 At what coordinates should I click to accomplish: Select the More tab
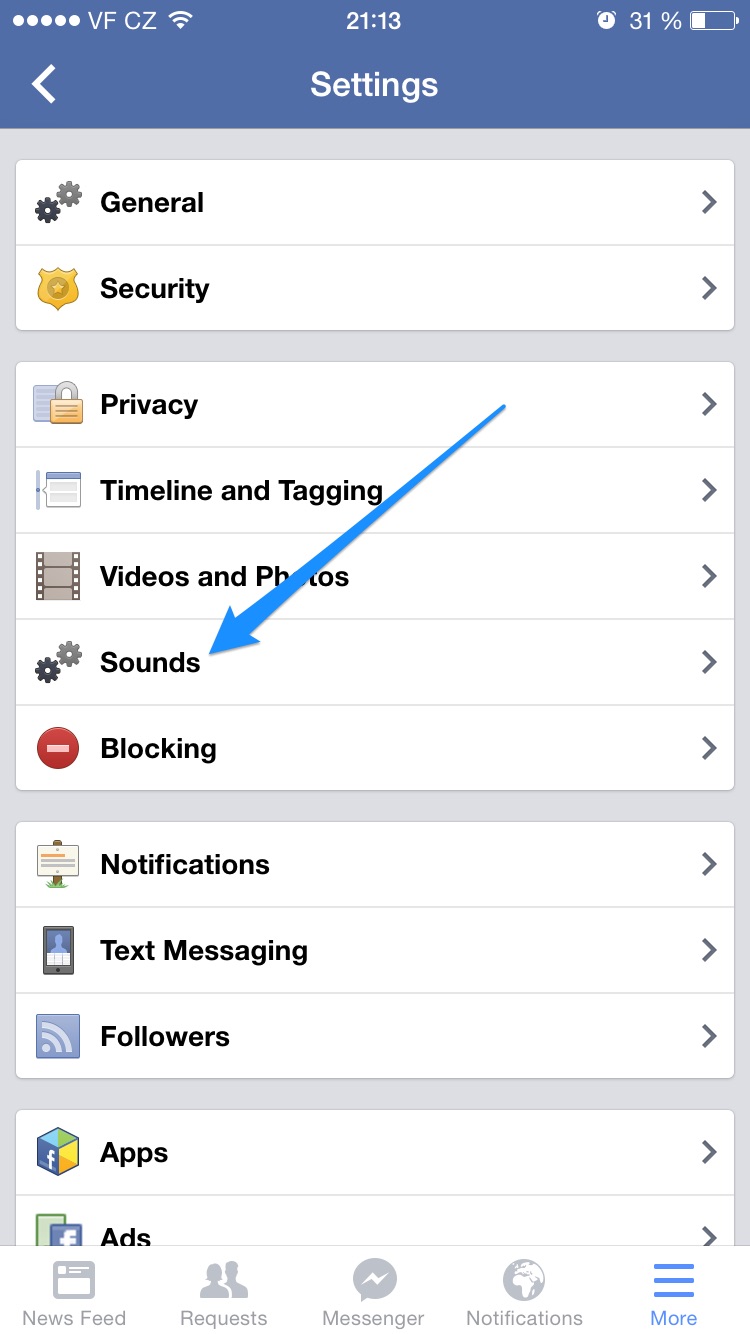point(674,1292)
